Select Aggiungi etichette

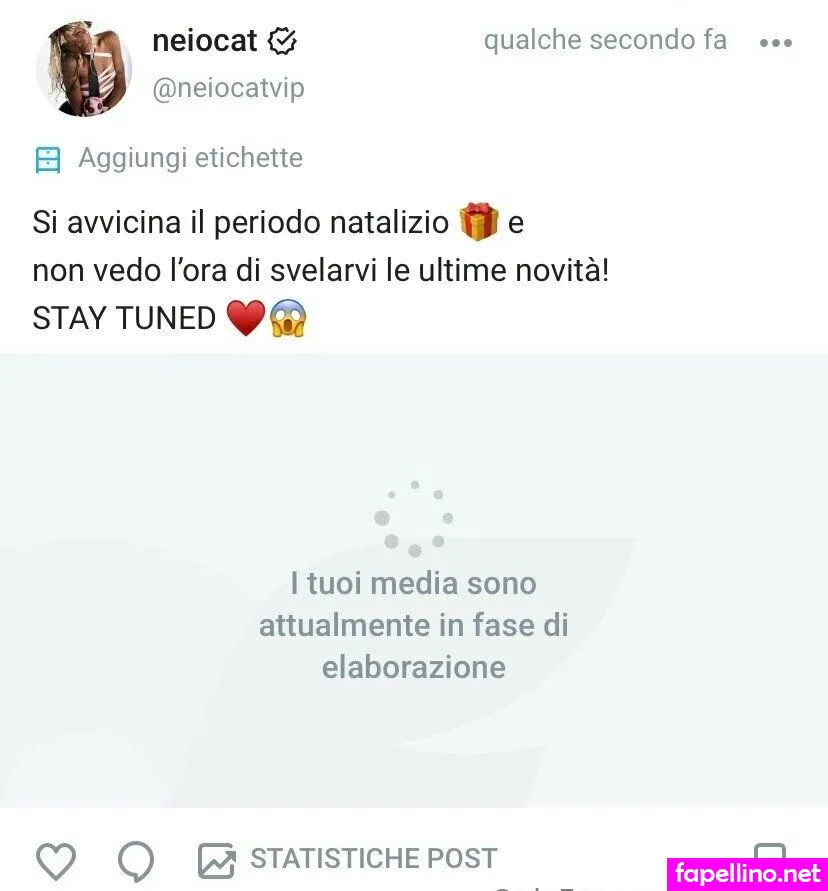coord(189,158)
